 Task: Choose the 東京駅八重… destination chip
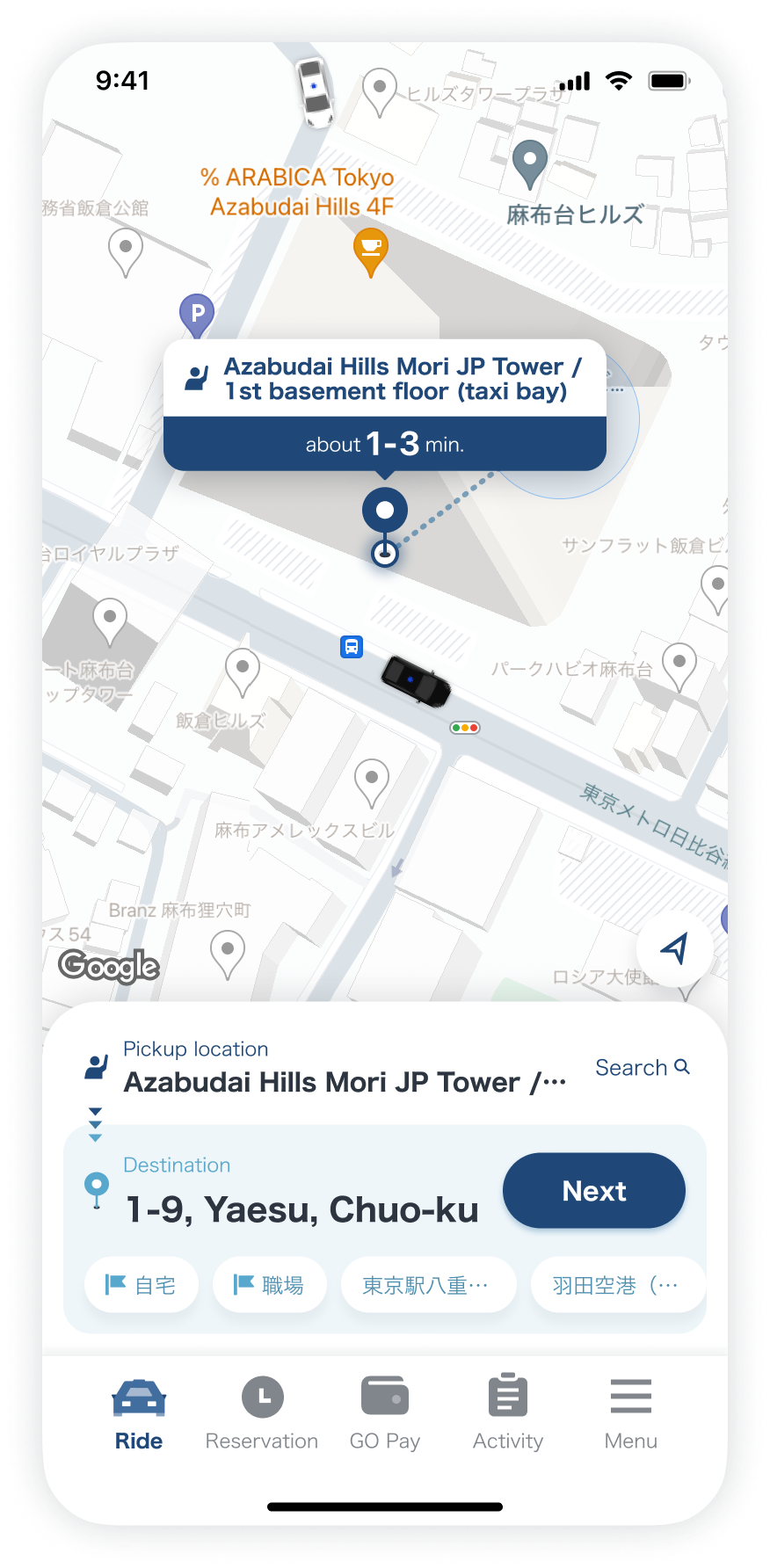[x=428, y=1285]
